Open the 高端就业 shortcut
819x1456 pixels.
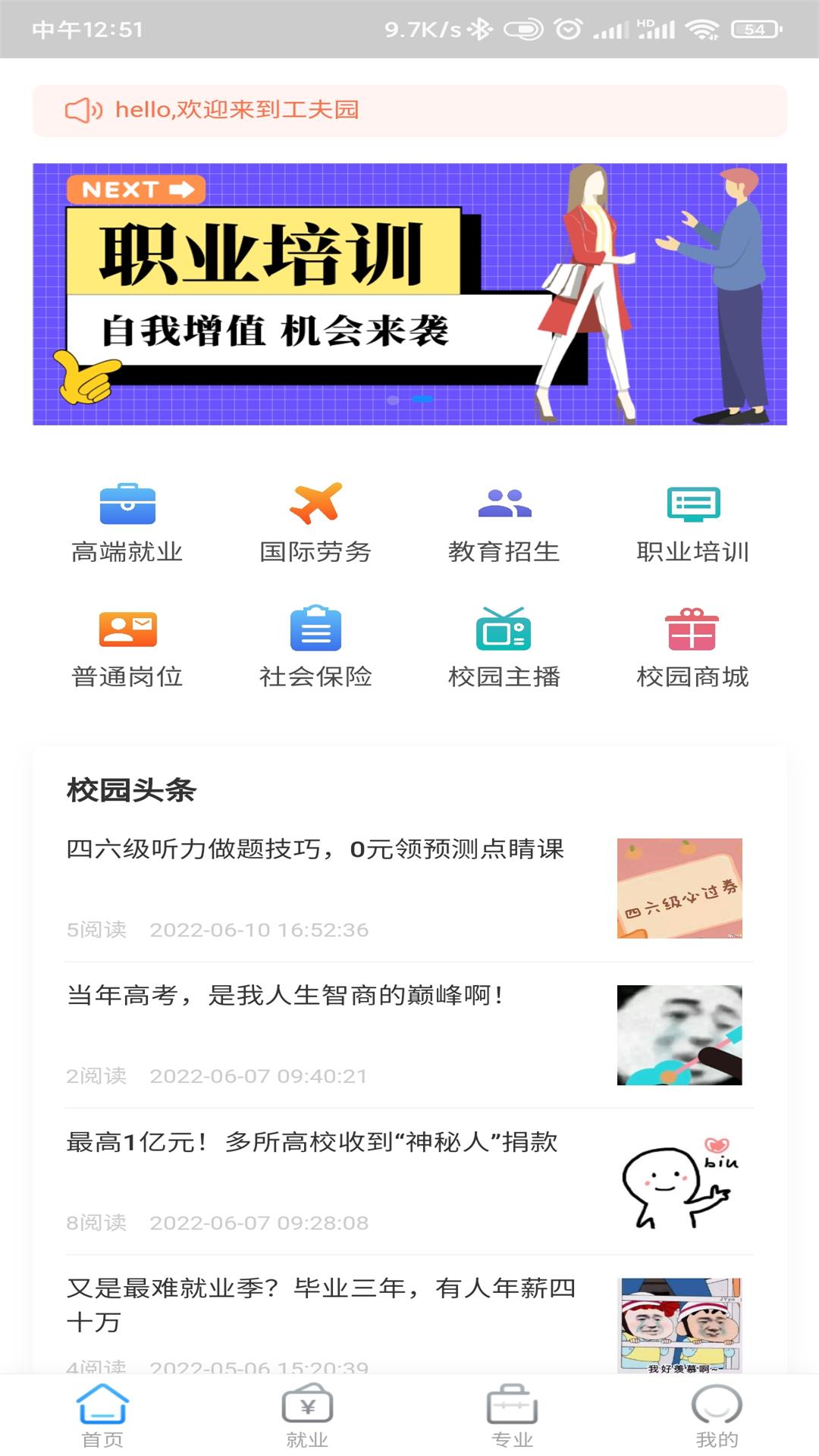tap(127, 523)
